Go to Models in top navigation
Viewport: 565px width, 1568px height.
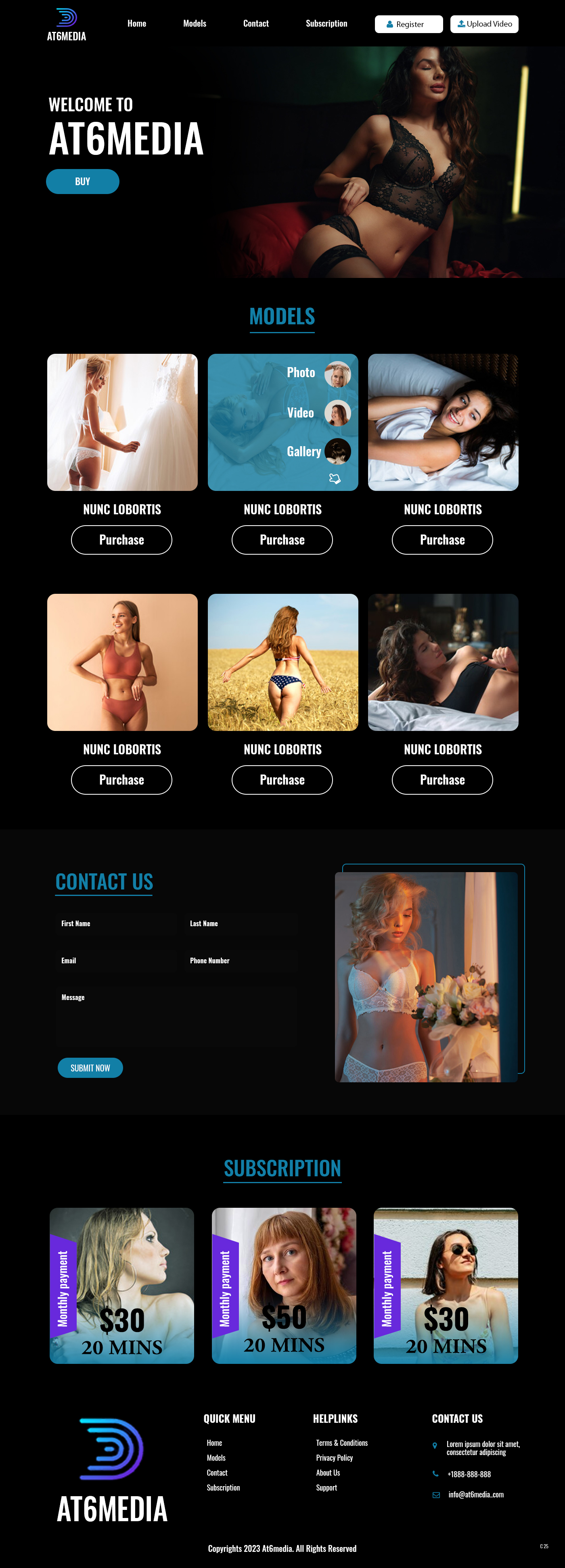[x=194, y=24]
